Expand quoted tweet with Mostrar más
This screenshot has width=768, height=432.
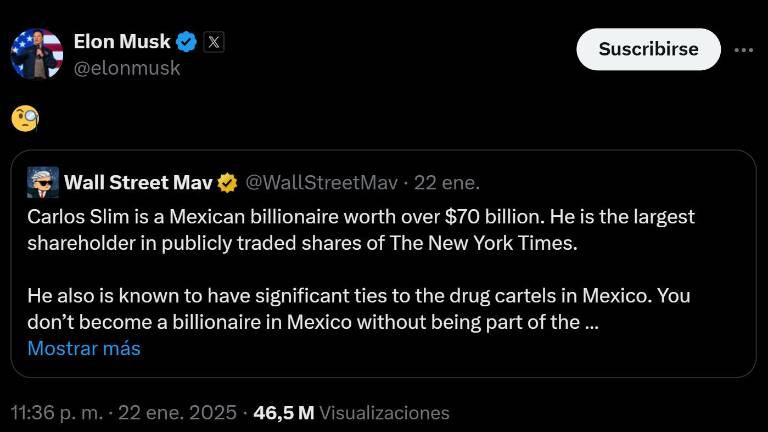84,349
